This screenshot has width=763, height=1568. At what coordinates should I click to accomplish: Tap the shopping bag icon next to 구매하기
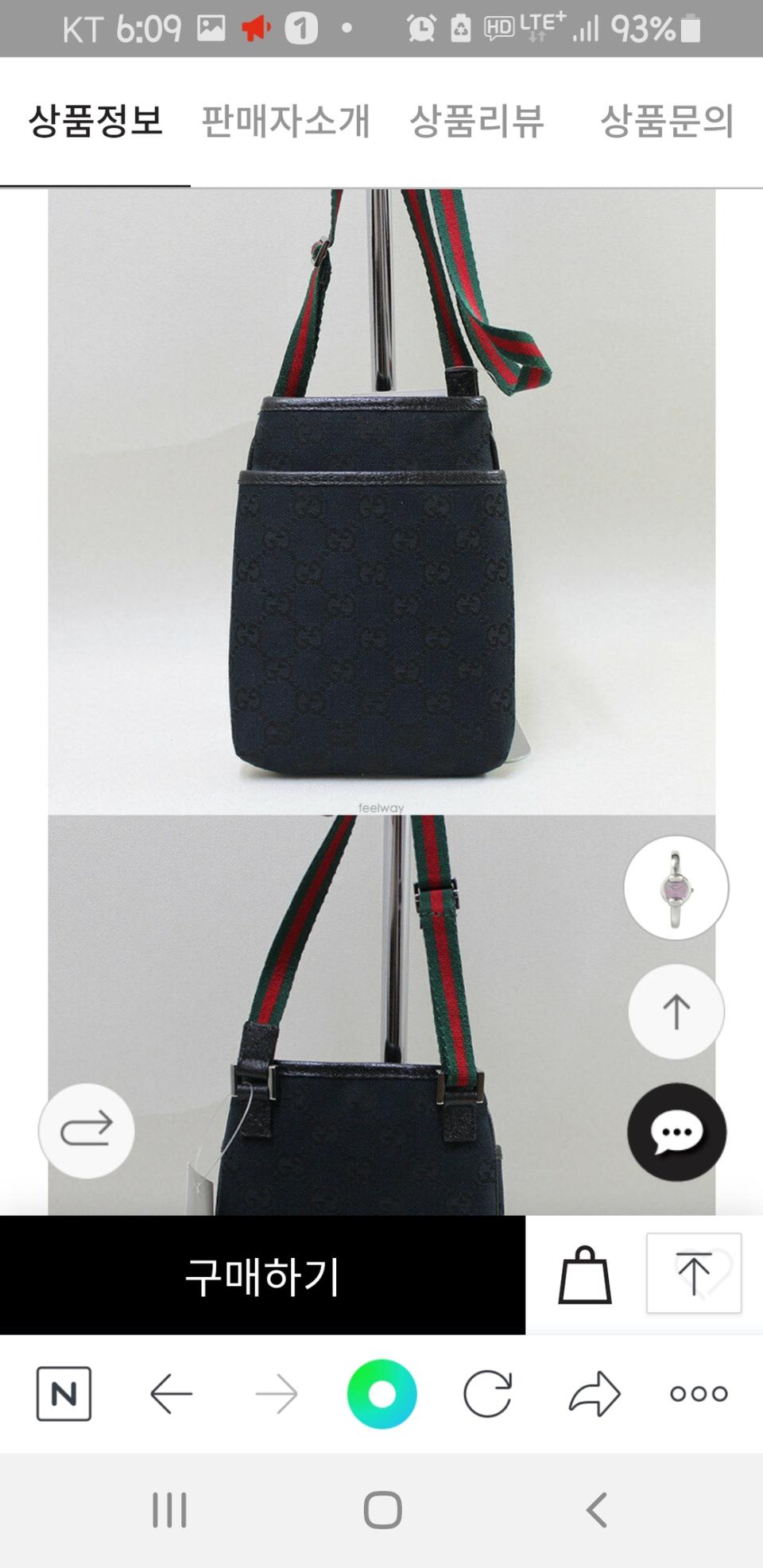coord(585,1277)
